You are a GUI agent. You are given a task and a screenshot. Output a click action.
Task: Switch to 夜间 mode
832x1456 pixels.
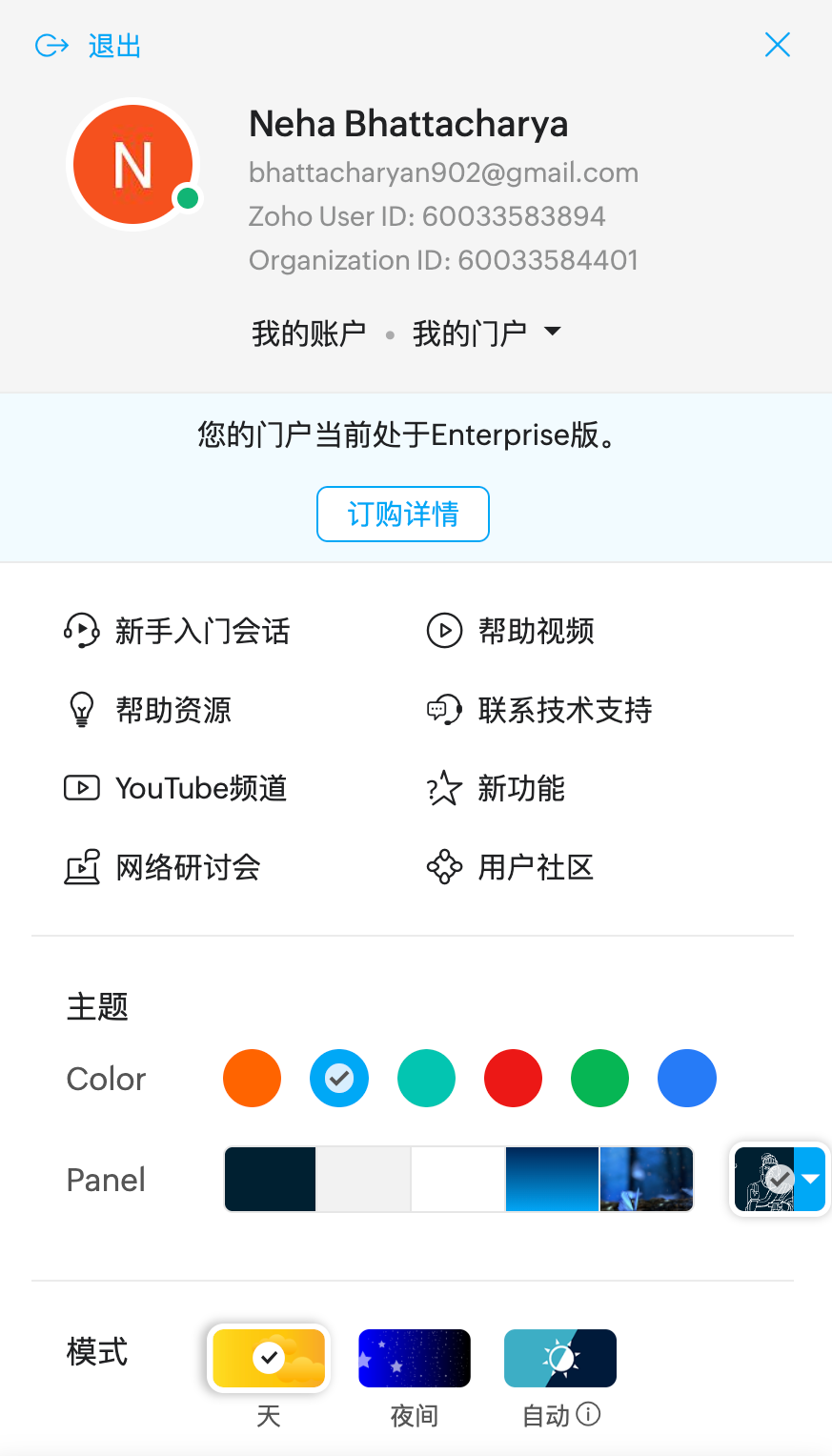[x=415, y=1358]
